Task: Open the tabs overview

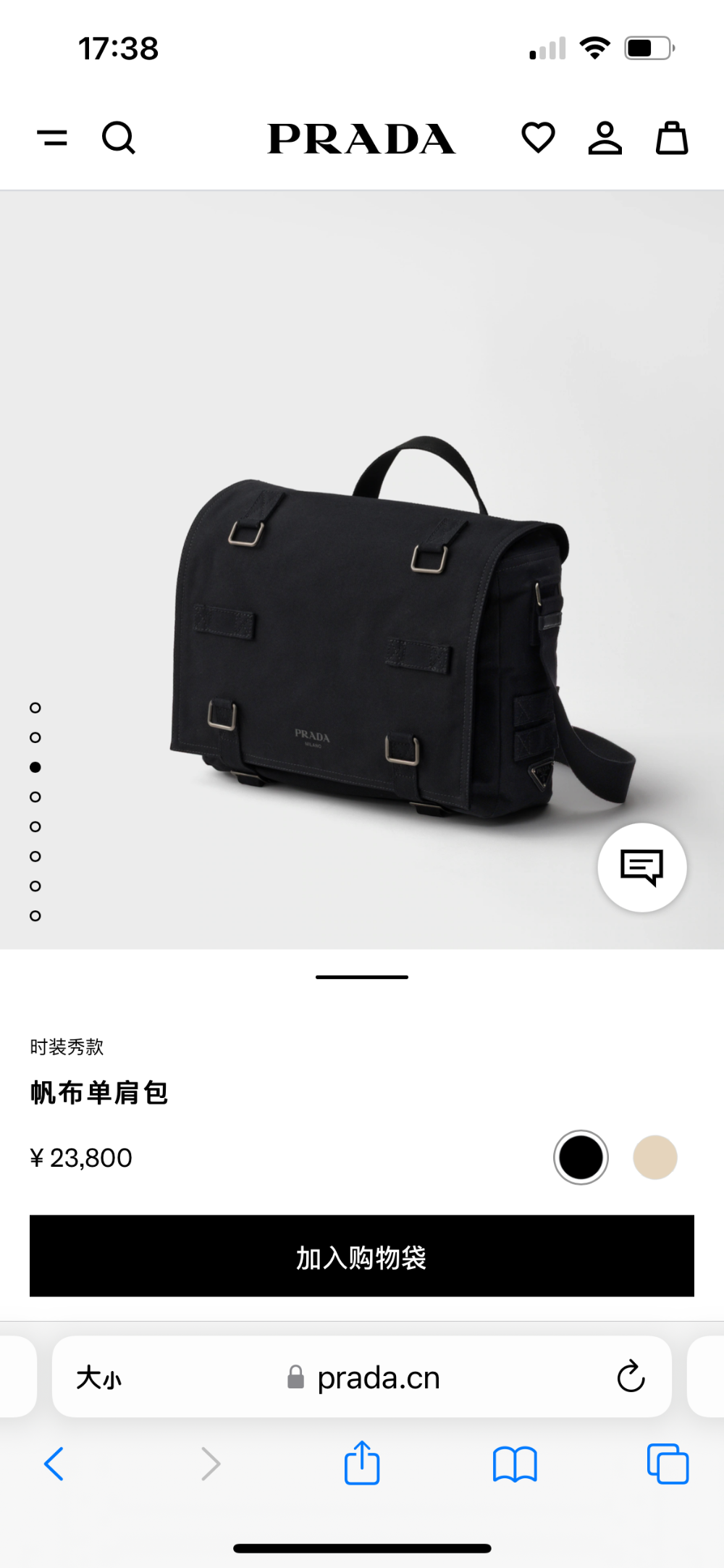Action: click(x=668, y=1464)
